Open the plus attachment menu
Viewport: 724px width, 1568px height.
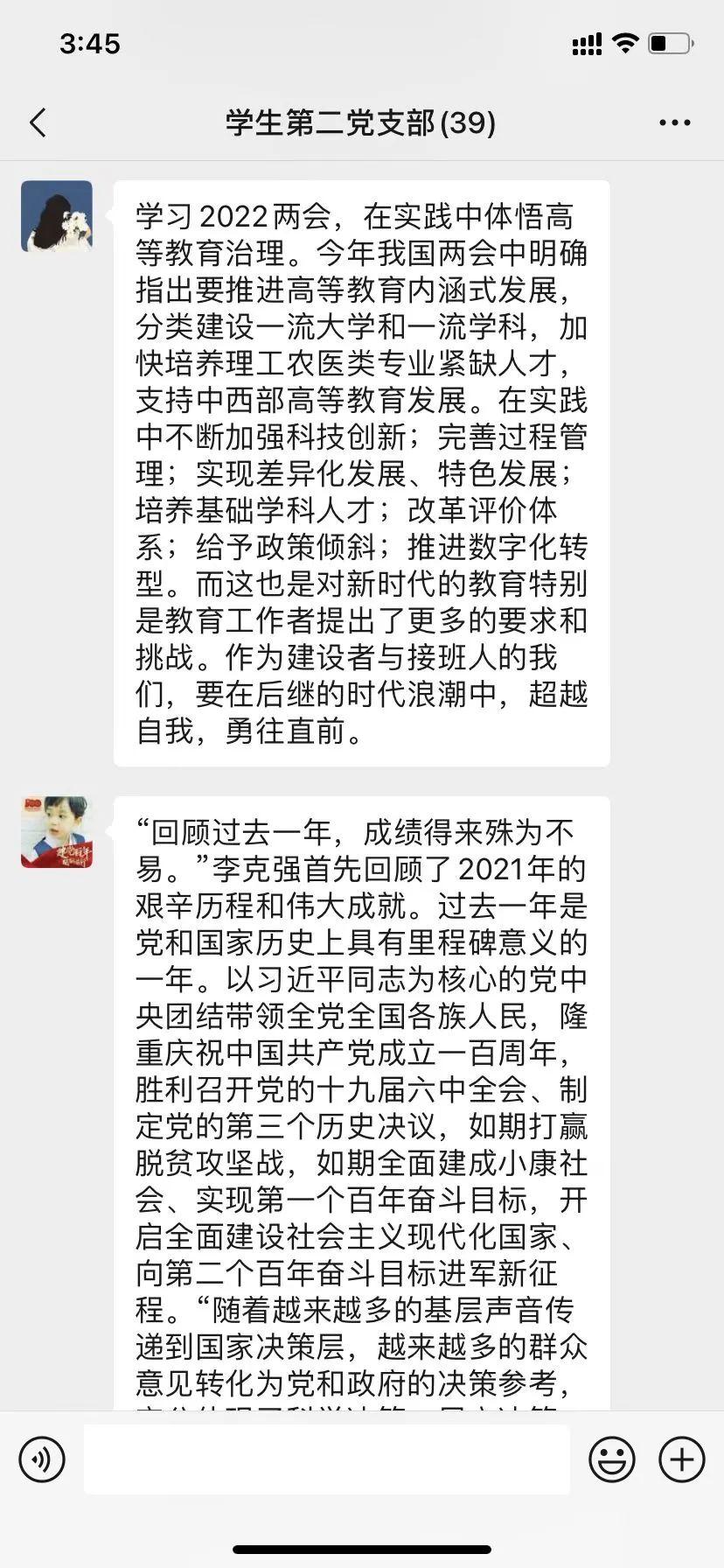(x=681, y=1459)
